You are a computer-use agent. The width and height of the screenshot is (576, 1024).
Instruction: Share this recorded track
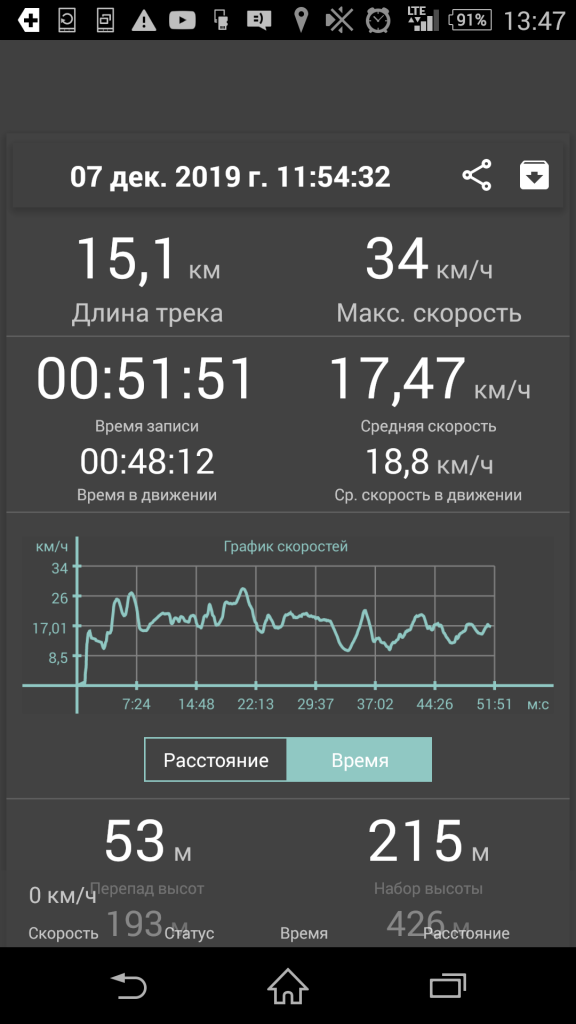click(477, 176)
